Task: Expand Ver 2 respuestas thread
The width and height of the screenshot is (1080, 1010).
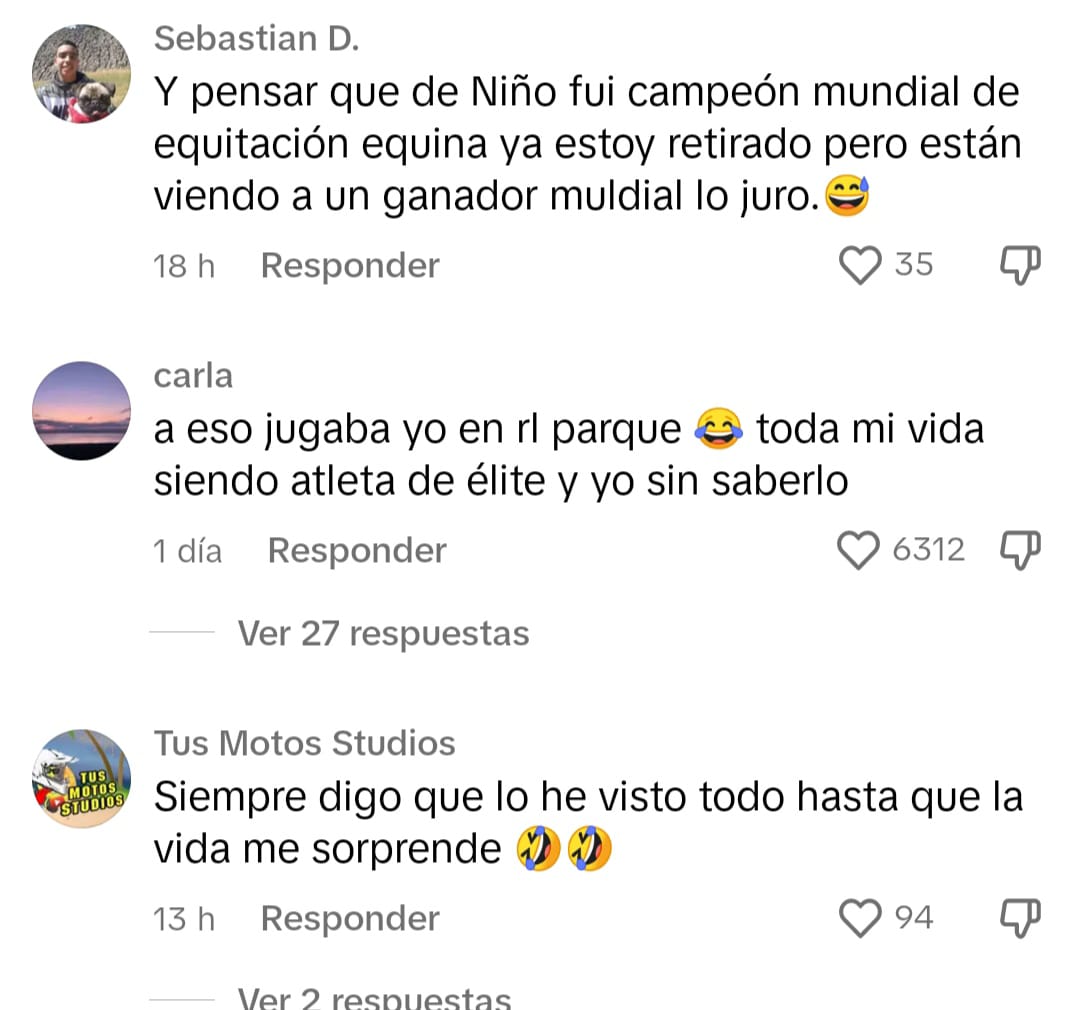Action: coord(374,998)
